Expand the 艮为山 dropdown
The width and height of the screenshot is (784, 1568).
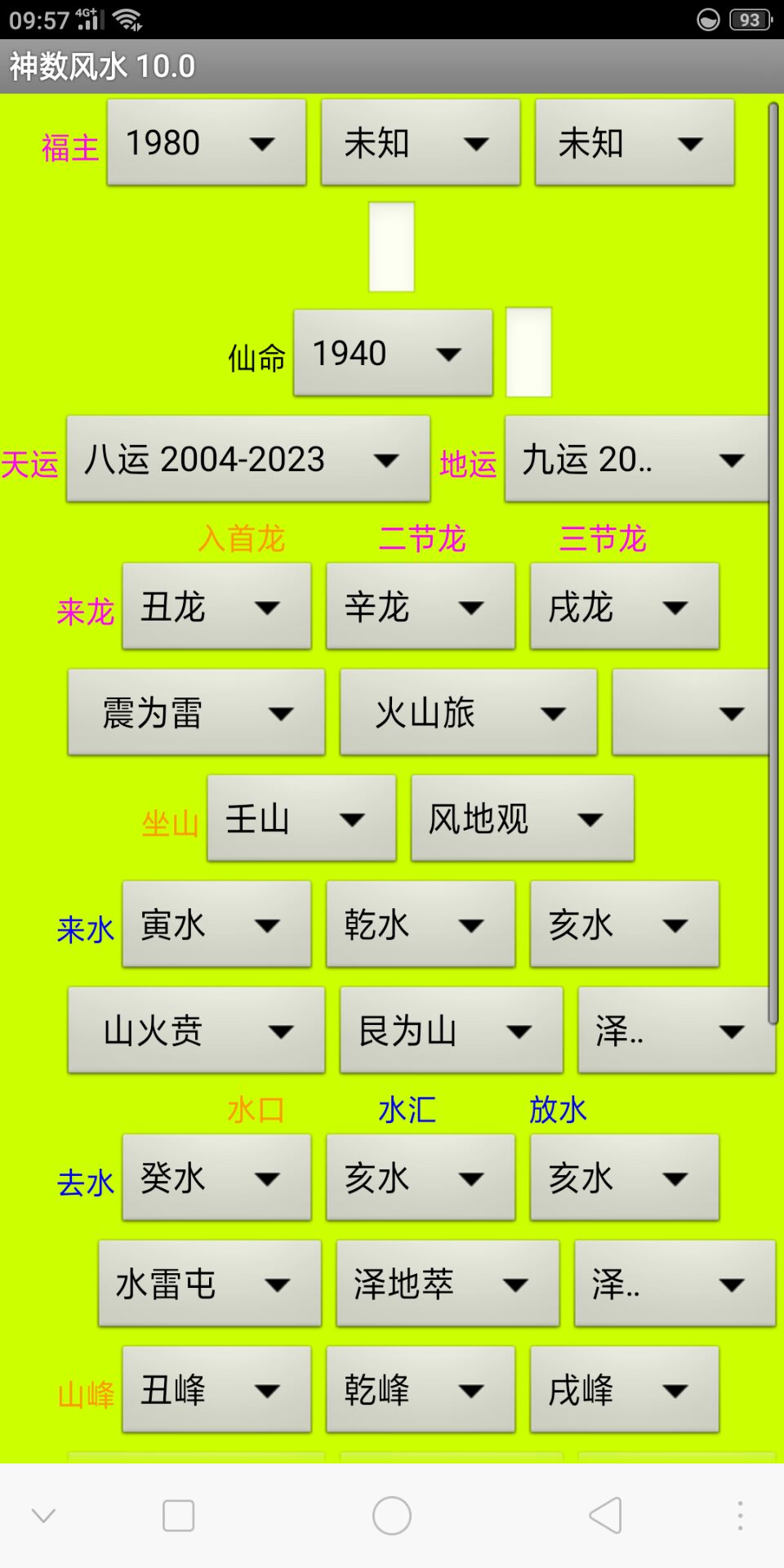[x=451, y=1031]
